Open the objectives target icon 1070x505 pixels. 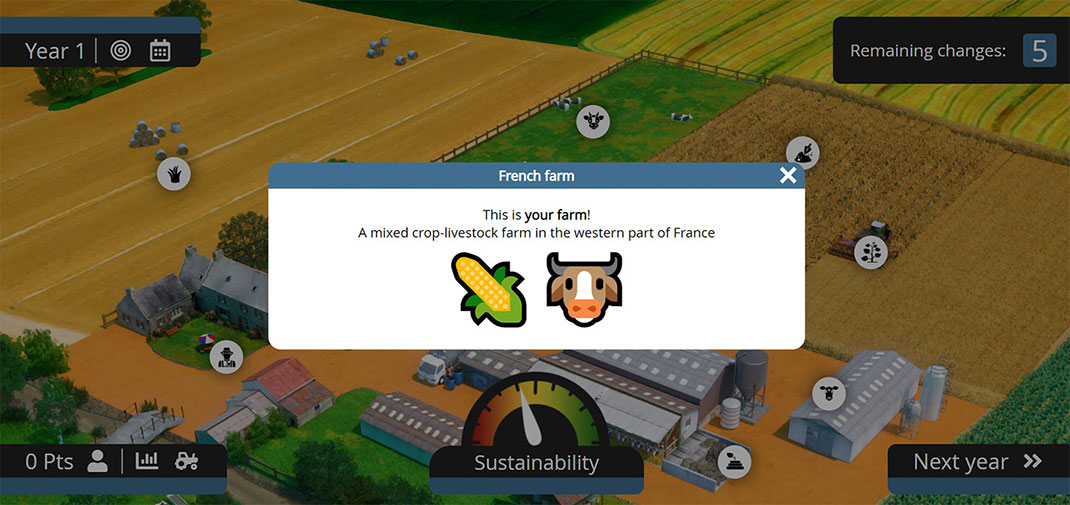click(x=121, y=51)
